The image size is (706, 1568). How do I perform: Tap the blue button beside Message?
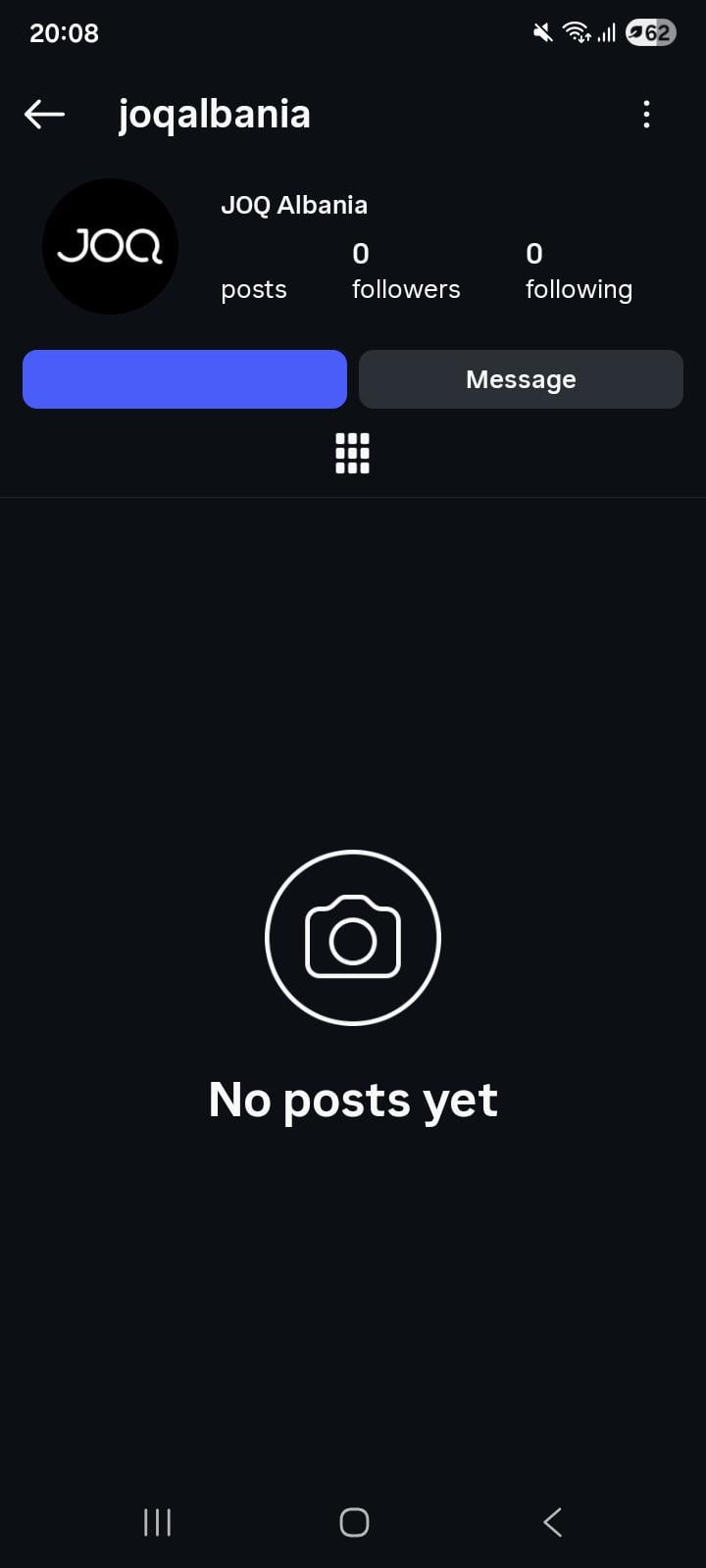[184, 379]
